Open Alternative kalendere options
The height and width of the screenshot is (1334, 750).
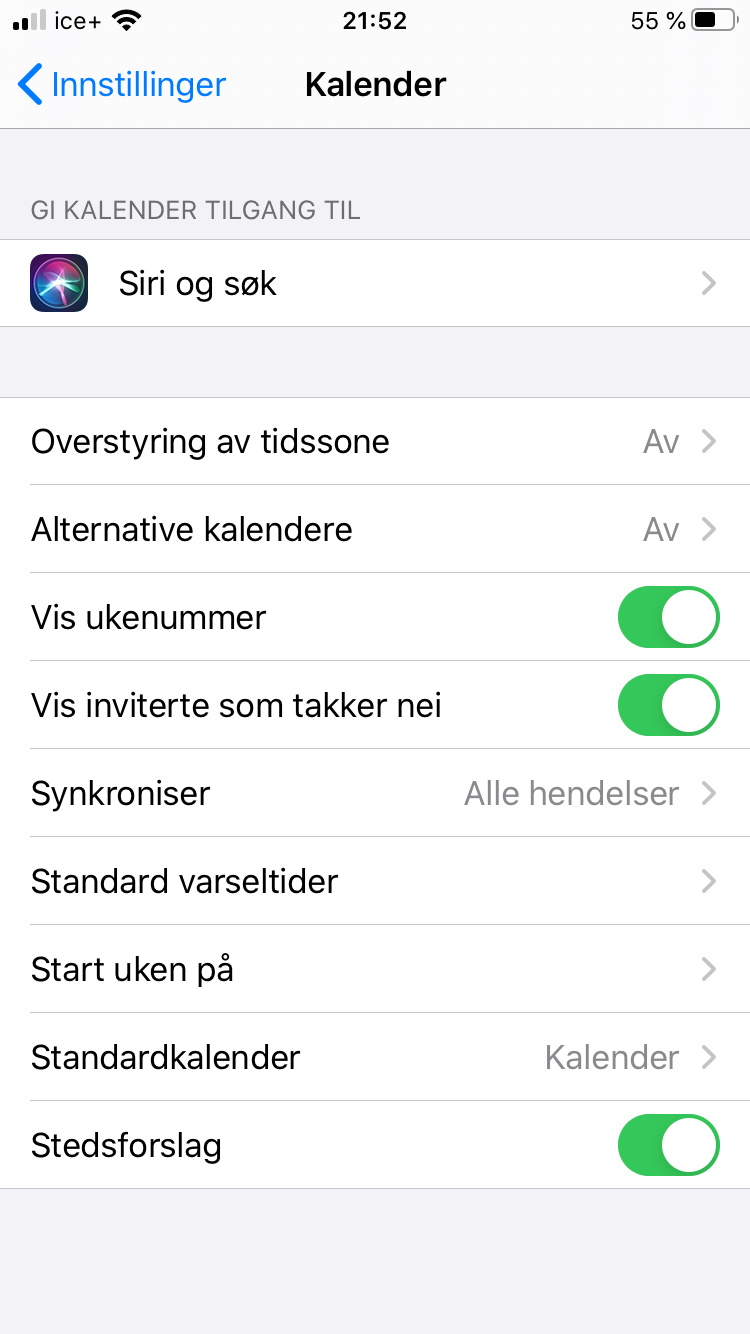click(375, 529)
